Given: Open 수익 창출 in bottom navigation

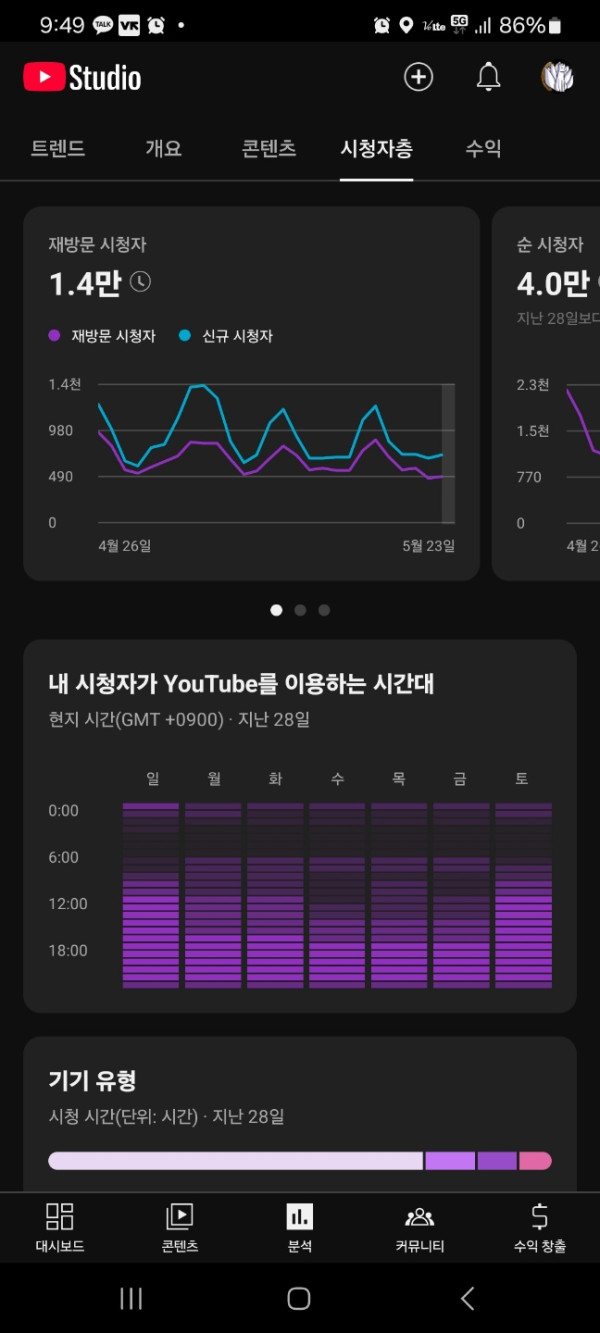Looking at the screenshot, I should 539,1227.
